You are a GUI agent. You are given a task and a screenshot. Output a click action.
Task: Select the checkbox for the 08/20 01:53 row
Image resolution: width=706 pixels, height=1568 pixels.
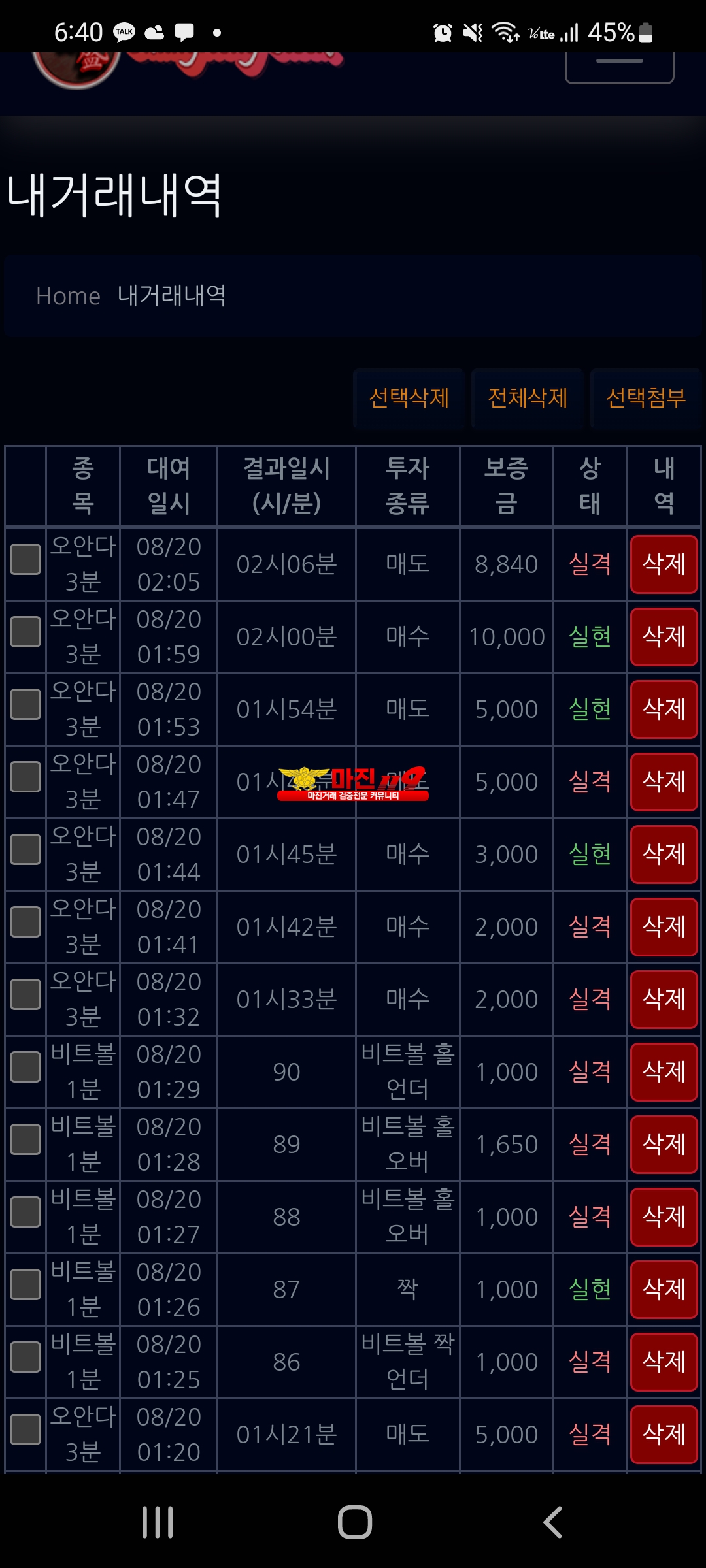[x=25, y=705]
